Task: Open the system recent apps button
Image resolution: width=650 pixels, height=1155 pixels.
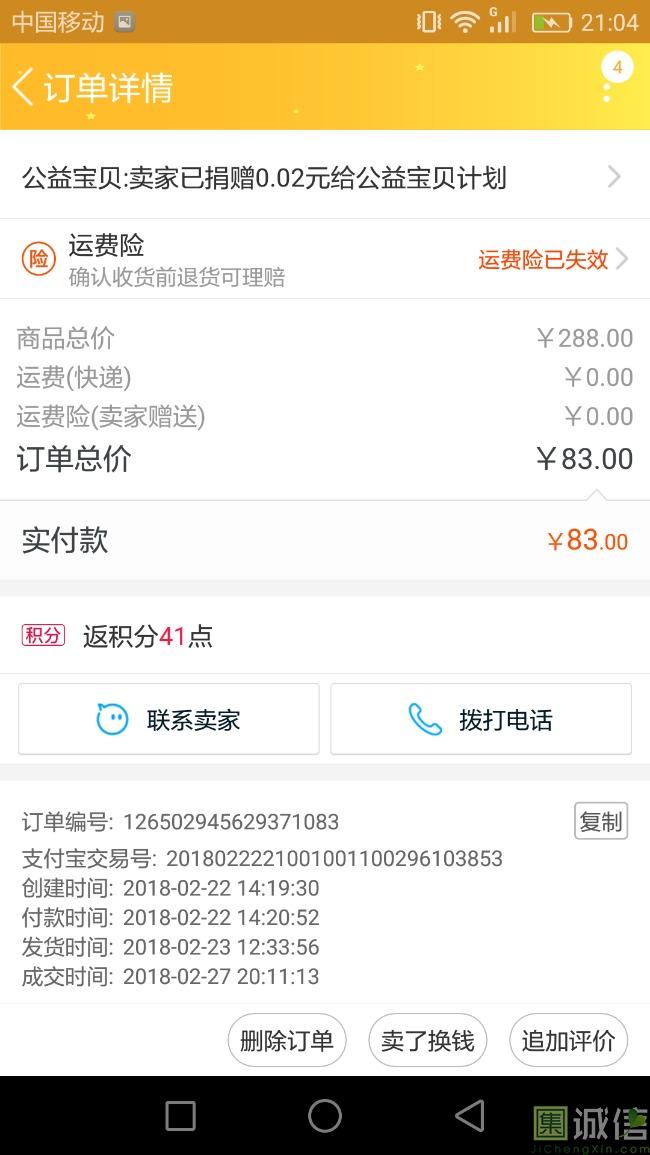Action: point(181,1115)
